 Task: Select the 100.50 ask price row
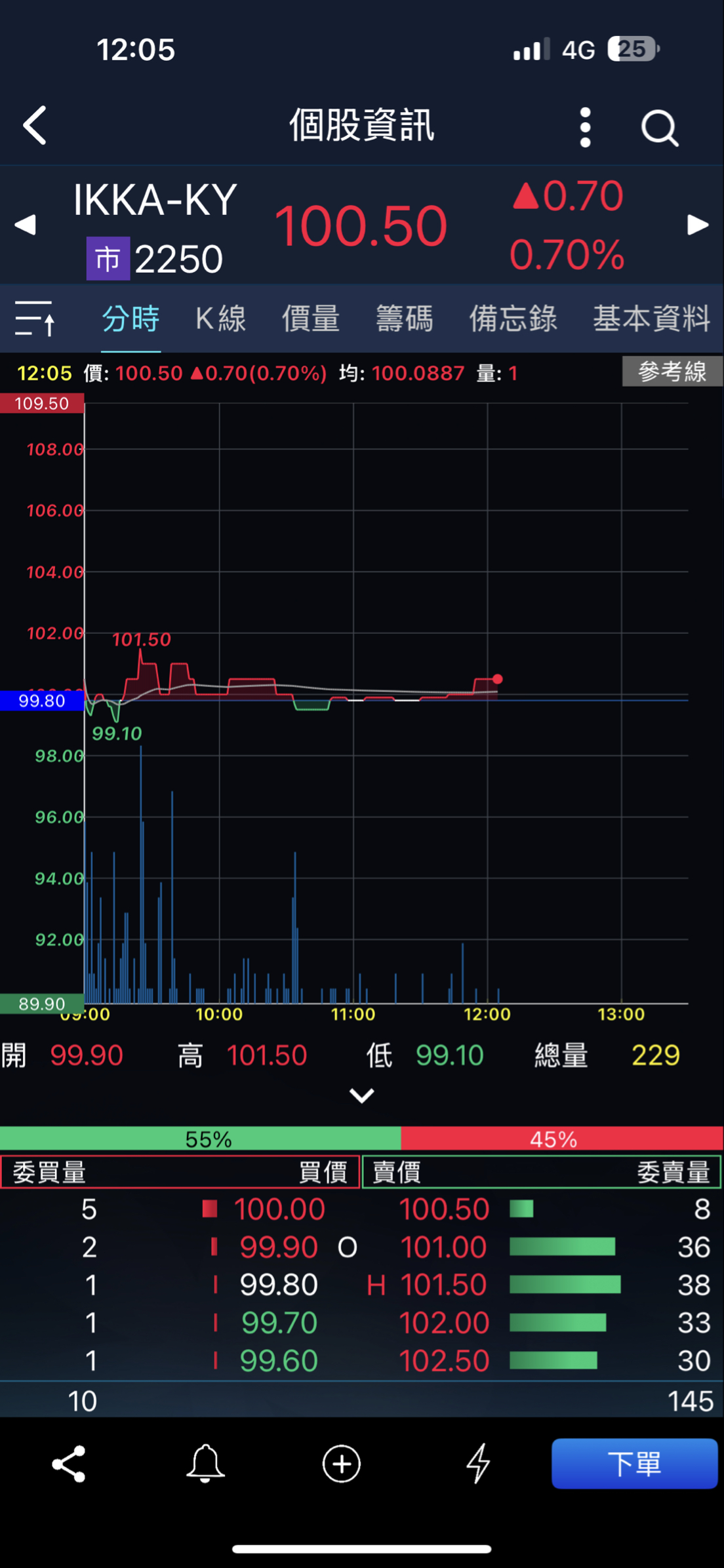[x=444, y=1209]
